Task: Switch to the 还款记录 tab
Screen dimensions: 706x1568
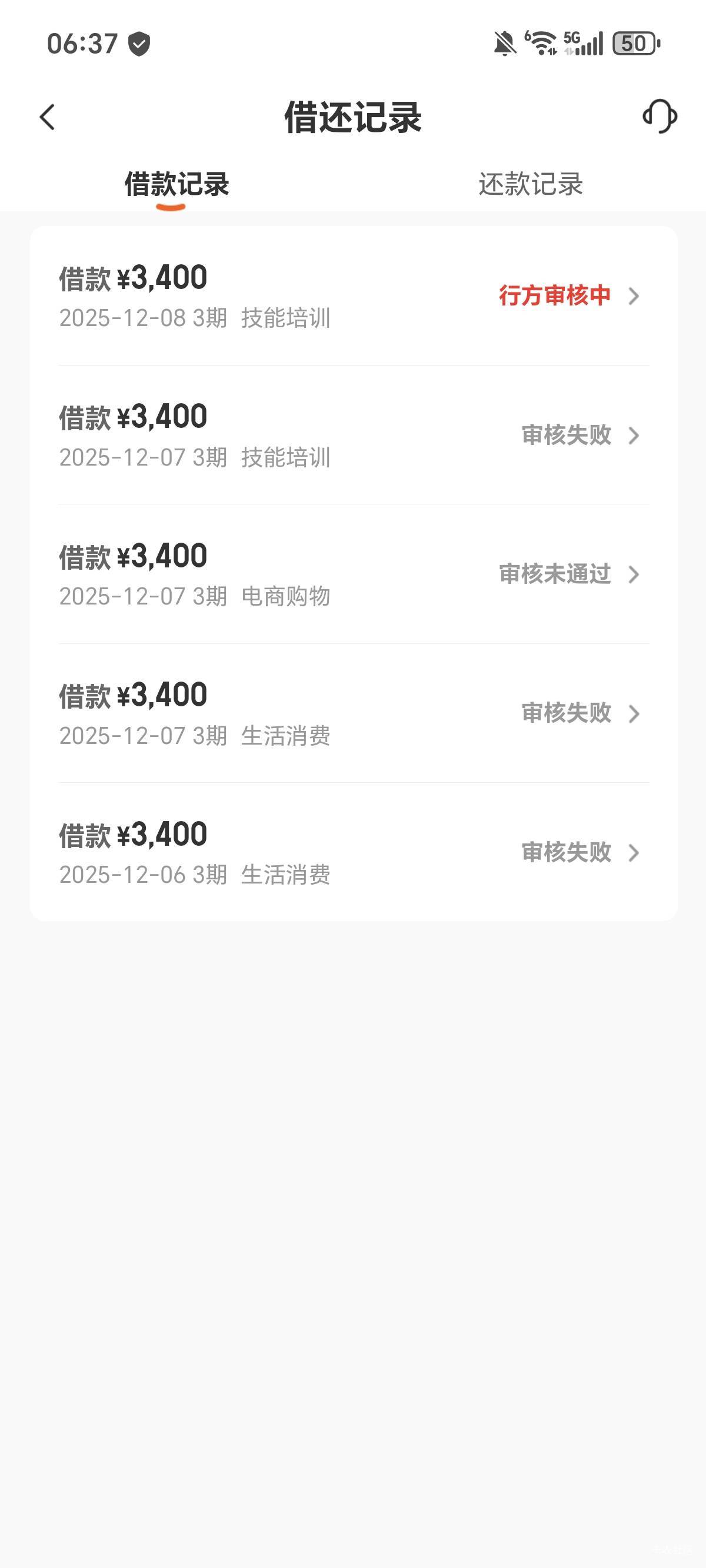Action: click(x=530, y=184)
